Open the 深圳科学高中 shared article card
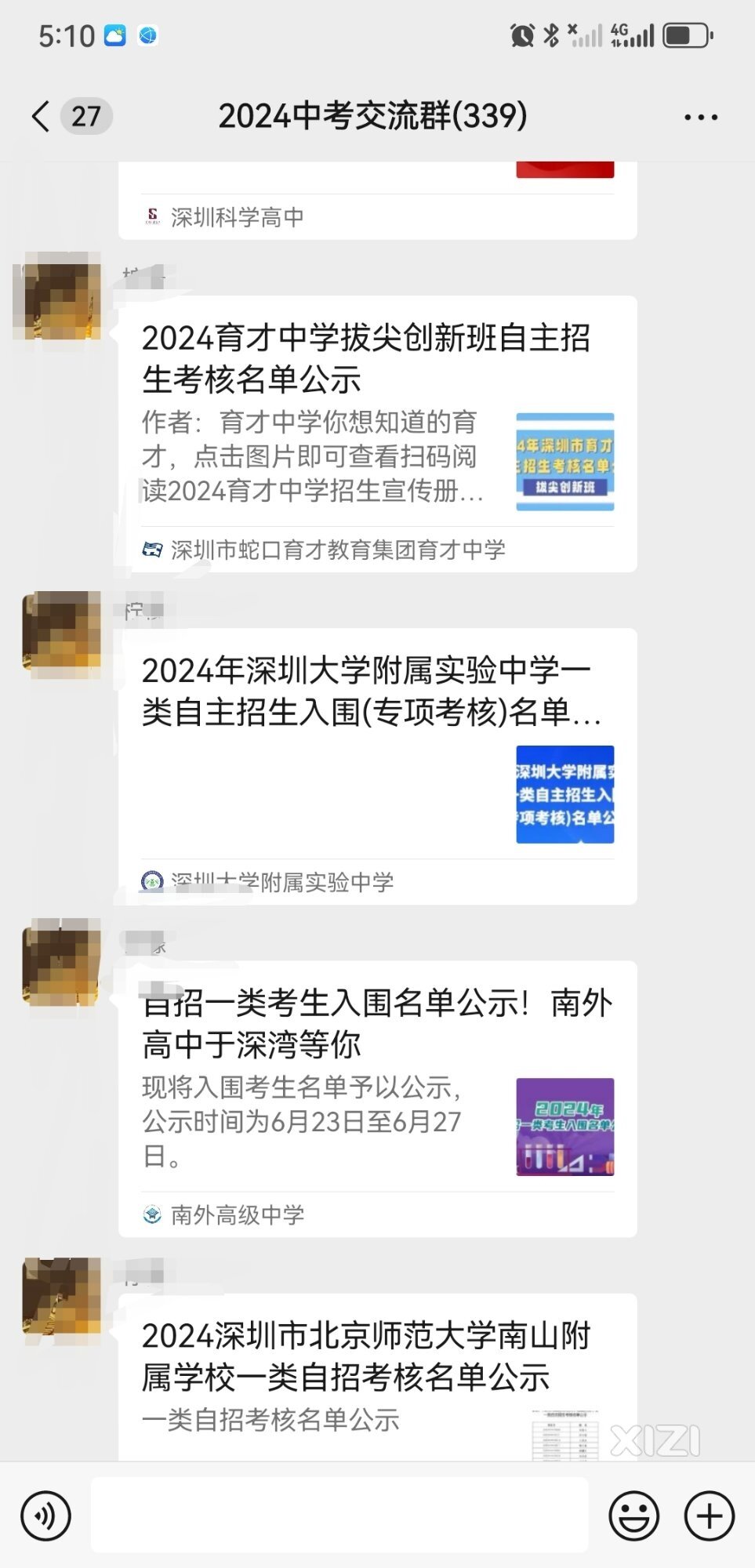This screenshot has width=755, height=1568. pos(376,204)
